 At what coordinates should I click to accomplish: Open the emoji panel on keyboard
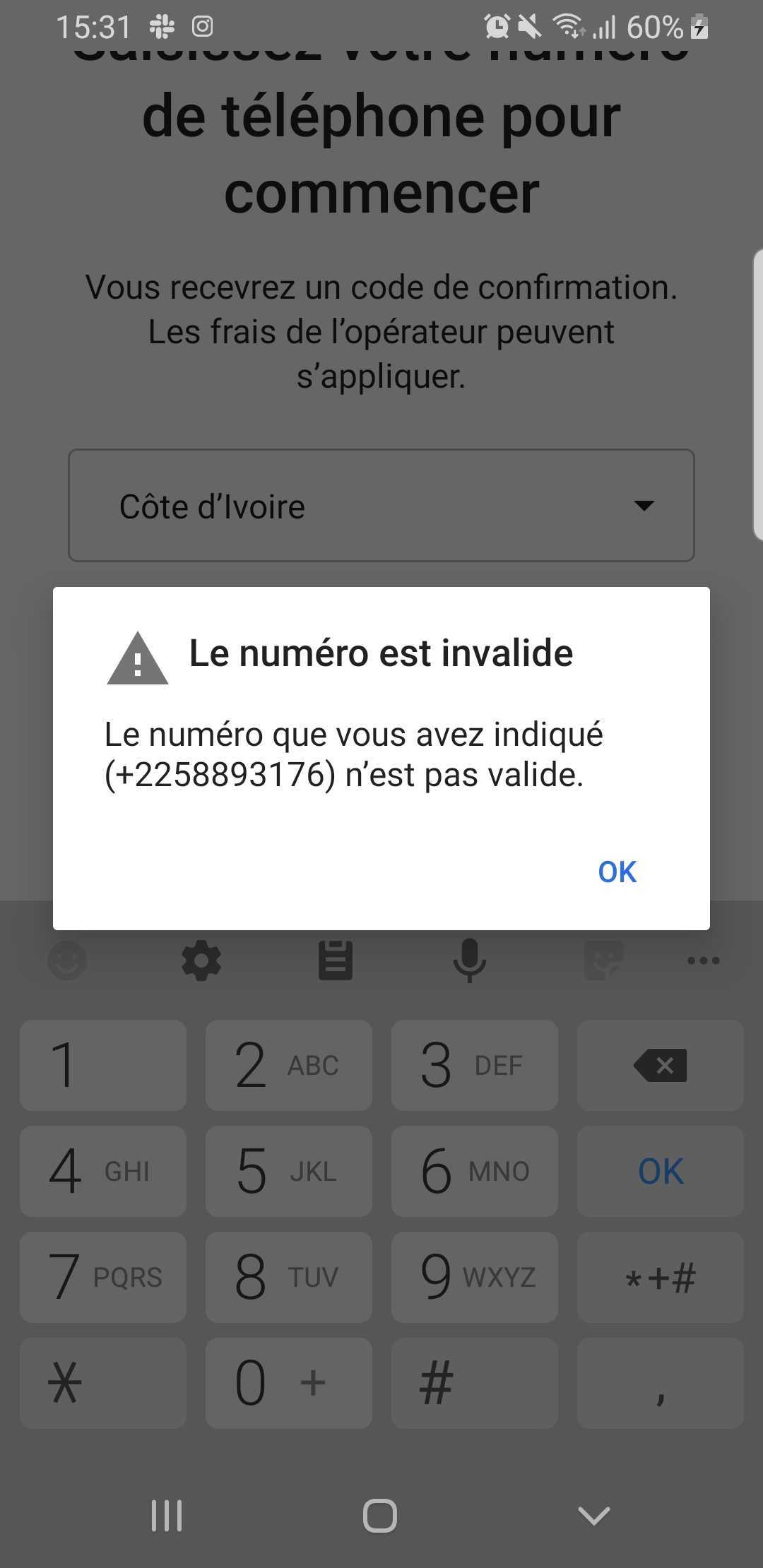pos(67,961)
